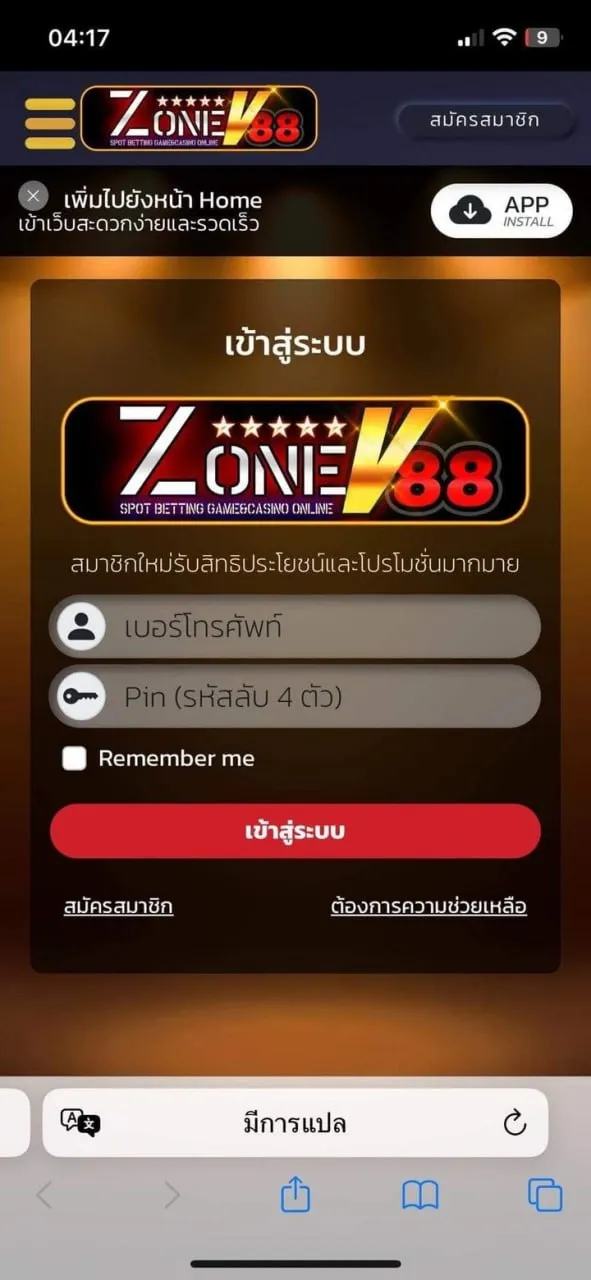Open the ต้องการความช่วยเหลือ help link

pos(429,907)
